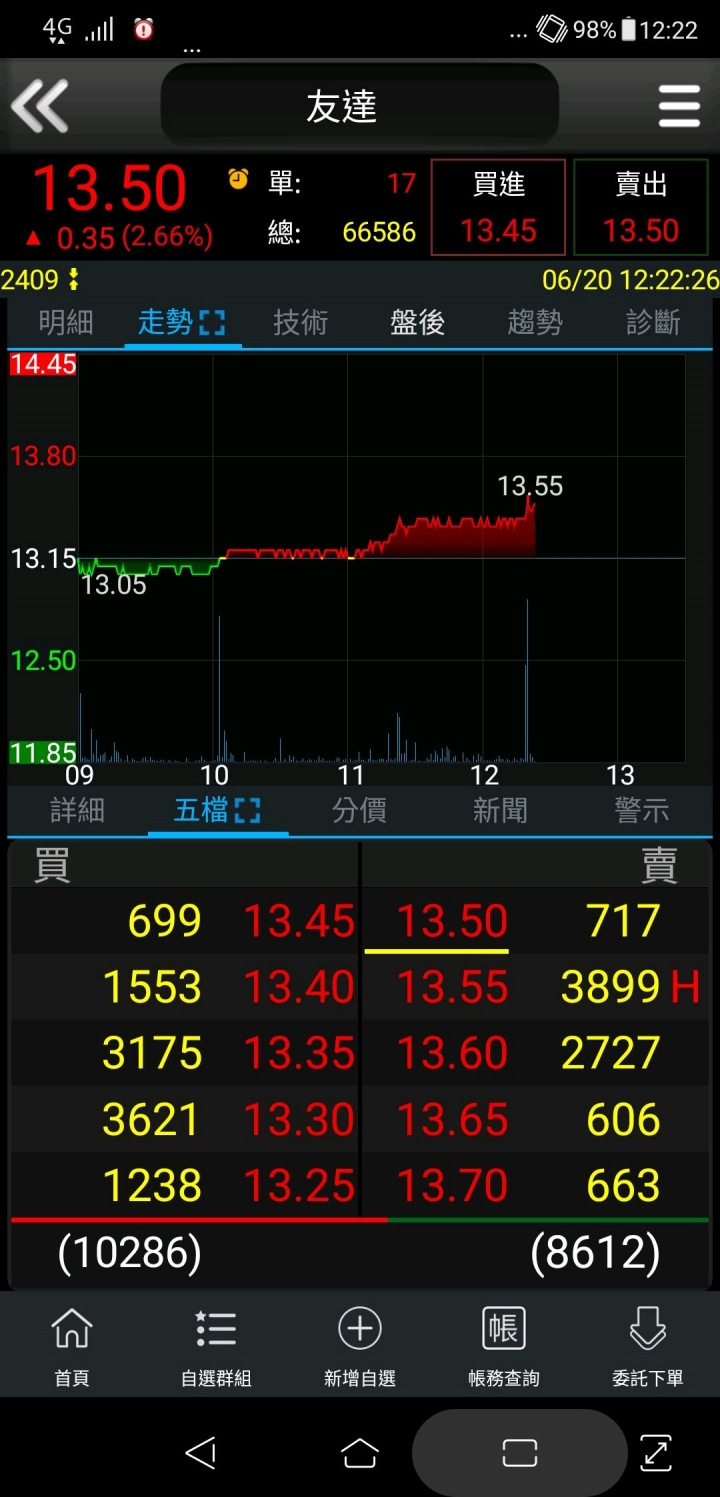Switch to the 詳細 tab

[77, 810]
